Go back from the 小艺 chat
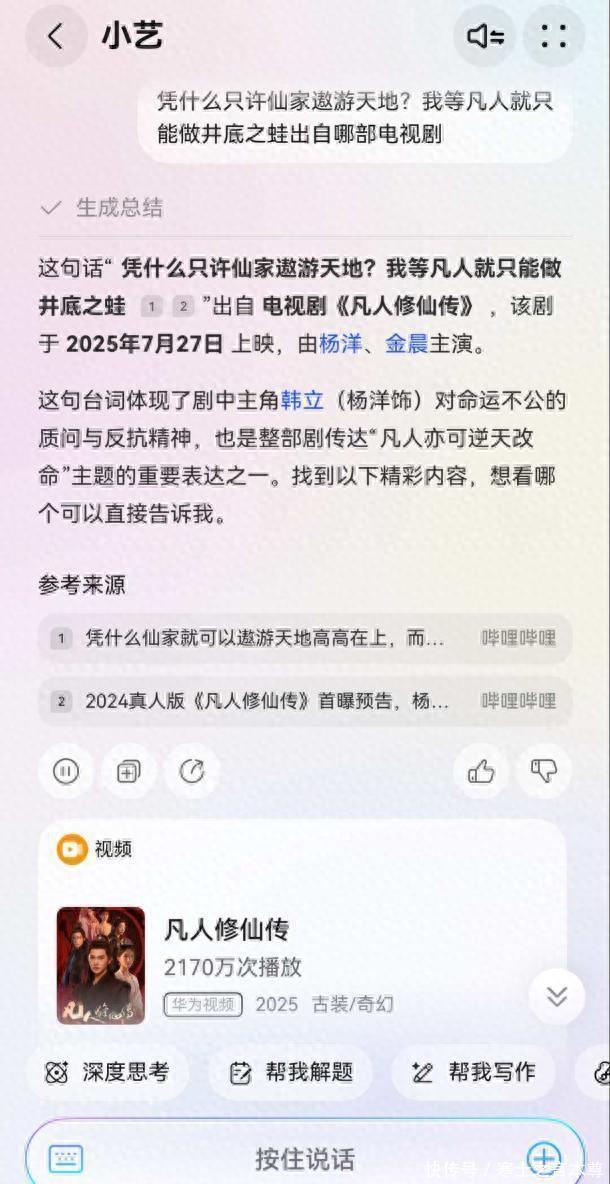 point(55,37)
